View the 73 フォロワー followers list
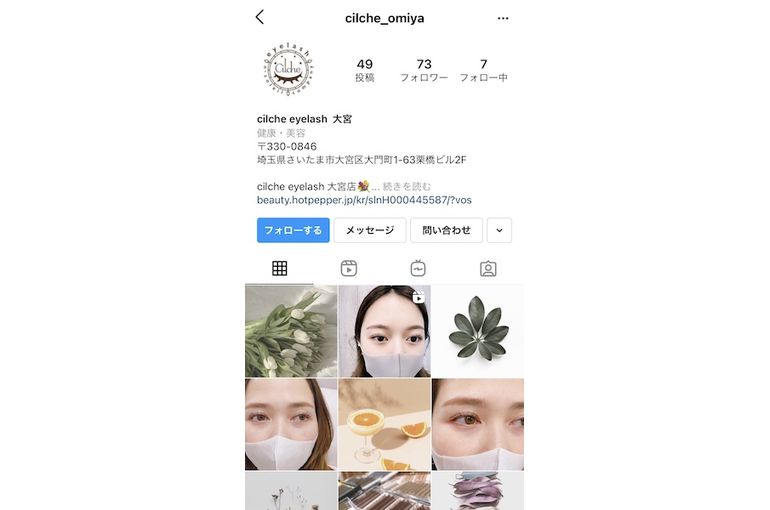The width and height of the screenshot is (770, 510). [424, 70]
